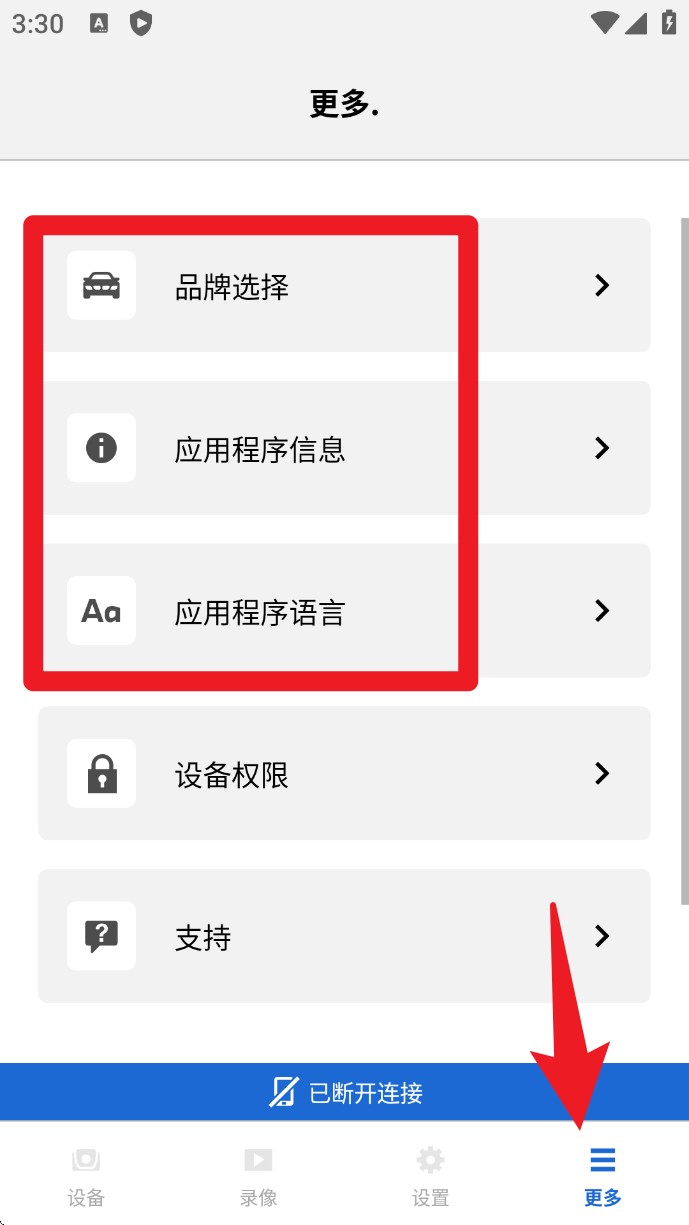Tap the 已断开连接 connection banner

[344, 1092]
